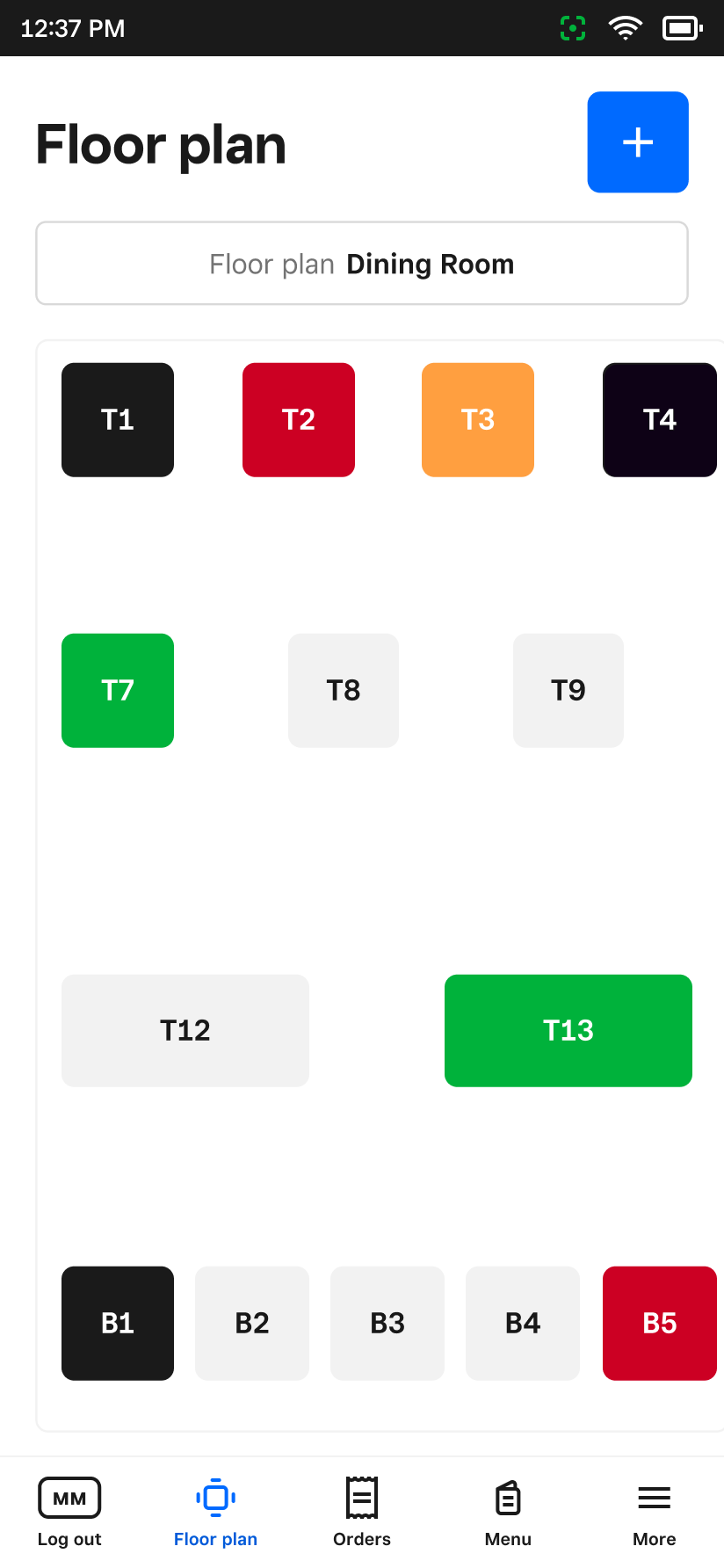Open table T12
Screen dimensions: 724x1568
click(x=185, y=1030)
